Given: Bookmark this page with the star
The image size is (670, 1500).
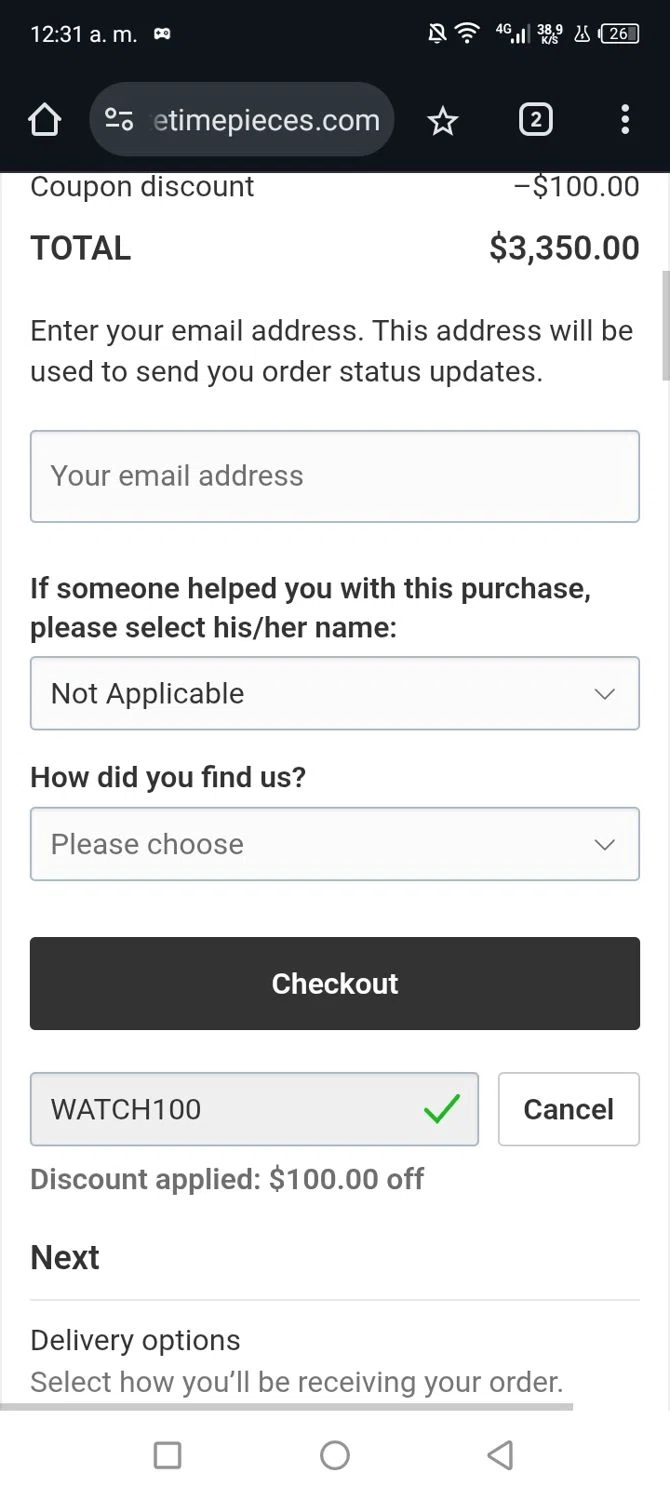Looking at the screenshot, I should [x=442, y=121].
